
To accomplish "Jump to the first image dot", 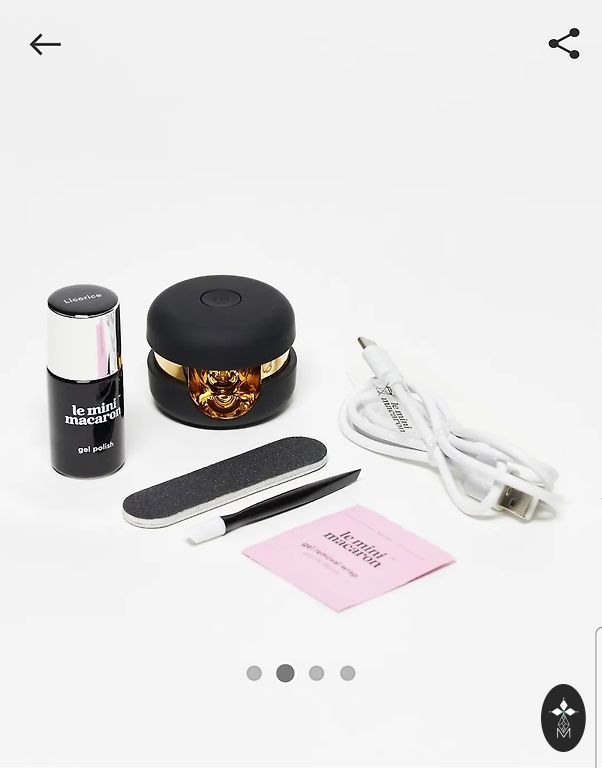I will [x=254, y=673].
